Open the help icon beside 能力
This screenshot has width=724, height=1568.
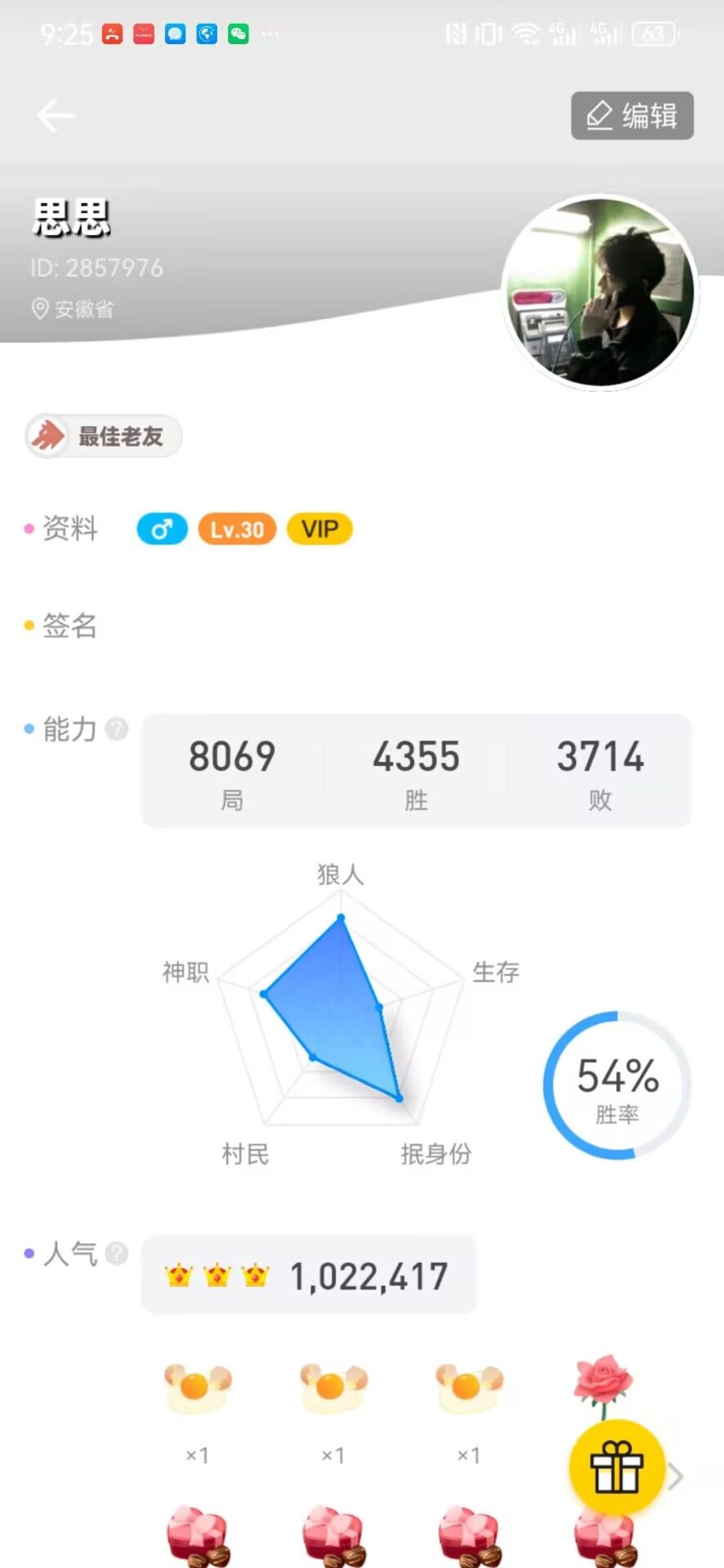click(117, 728)
